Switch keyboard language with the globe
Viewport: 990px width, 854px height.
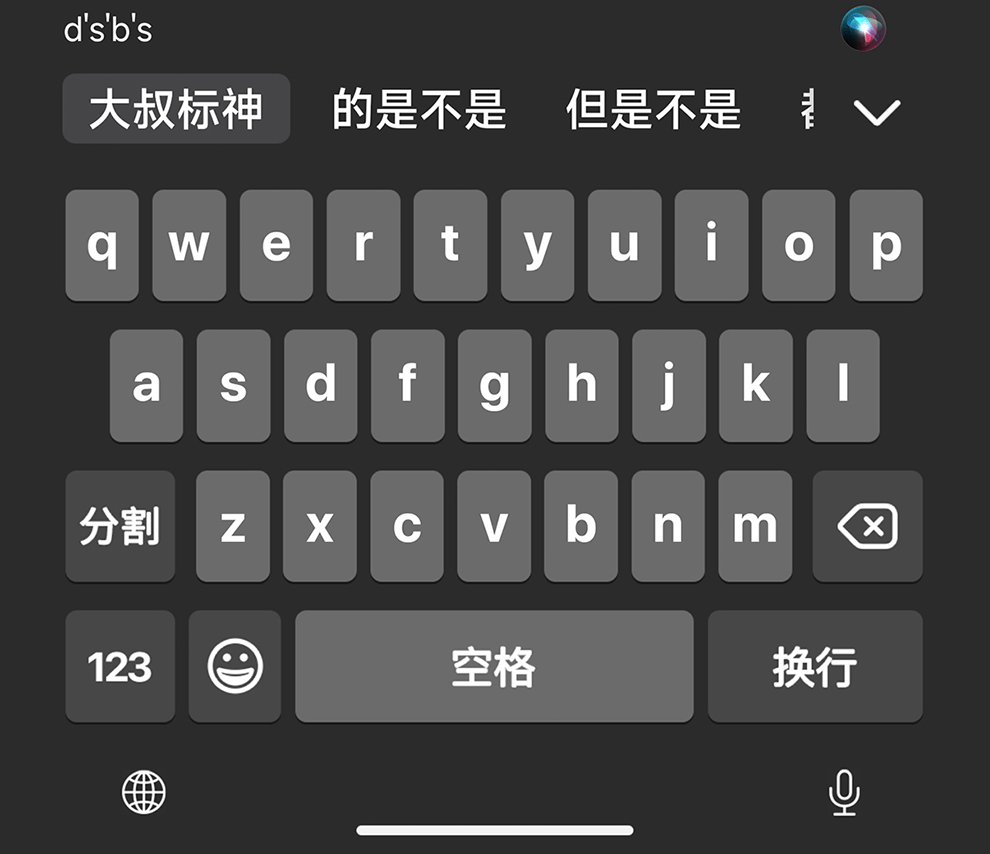(x=144, y=793)
